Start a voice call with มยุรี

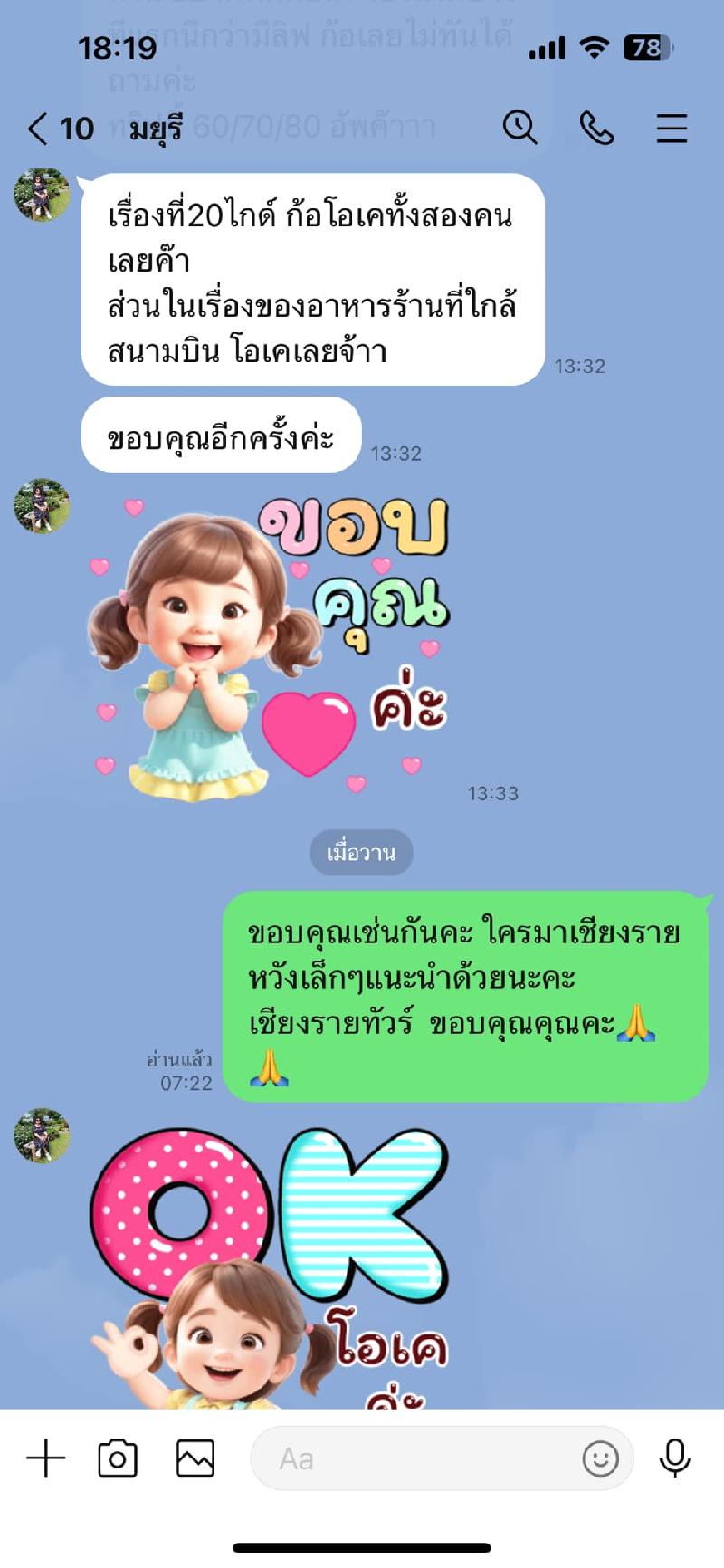click(596, 128)
